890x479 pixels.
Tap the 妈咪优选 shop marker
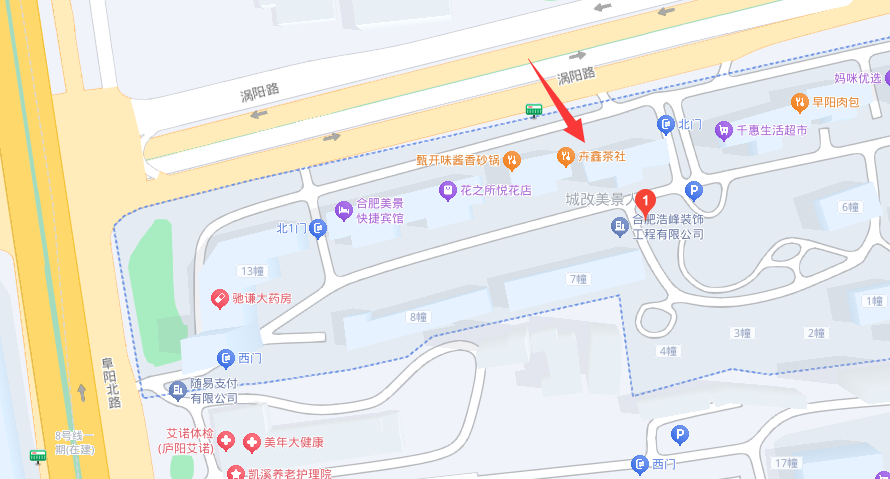point(858,78)
